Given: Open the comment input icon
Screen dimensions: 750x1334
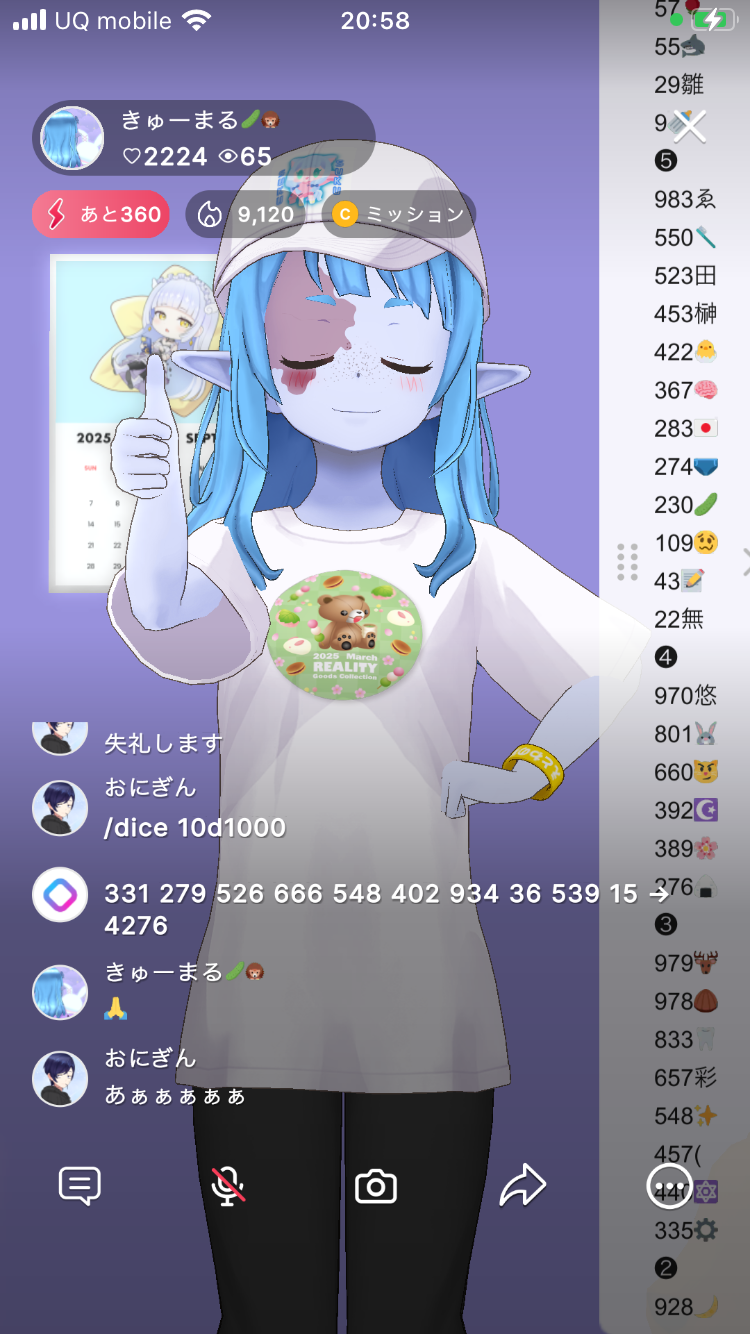Looking at the screenshot, I should point(80,1186).
